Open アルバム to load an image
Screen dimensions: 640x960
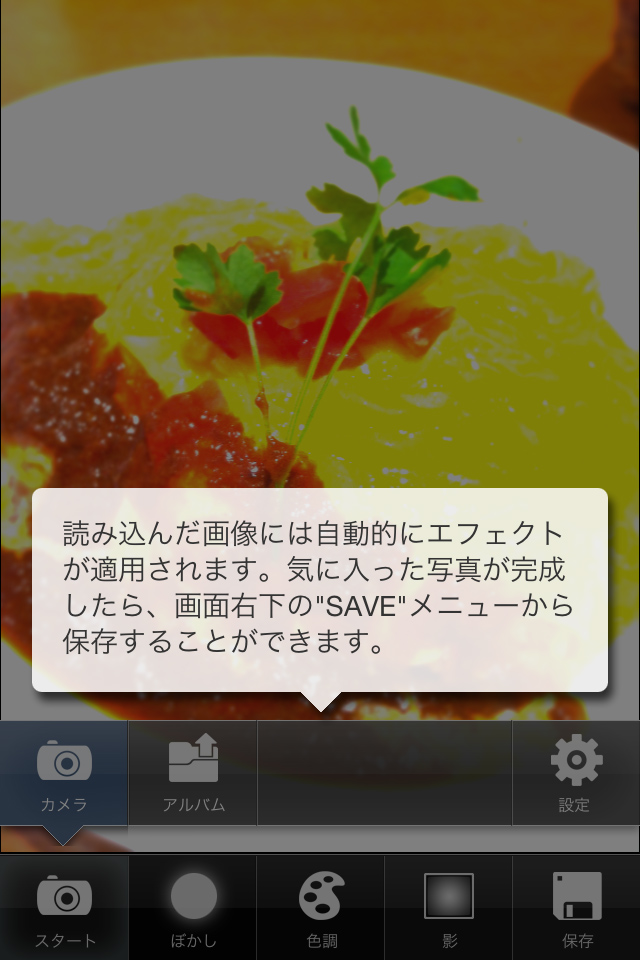click(193, 773)
